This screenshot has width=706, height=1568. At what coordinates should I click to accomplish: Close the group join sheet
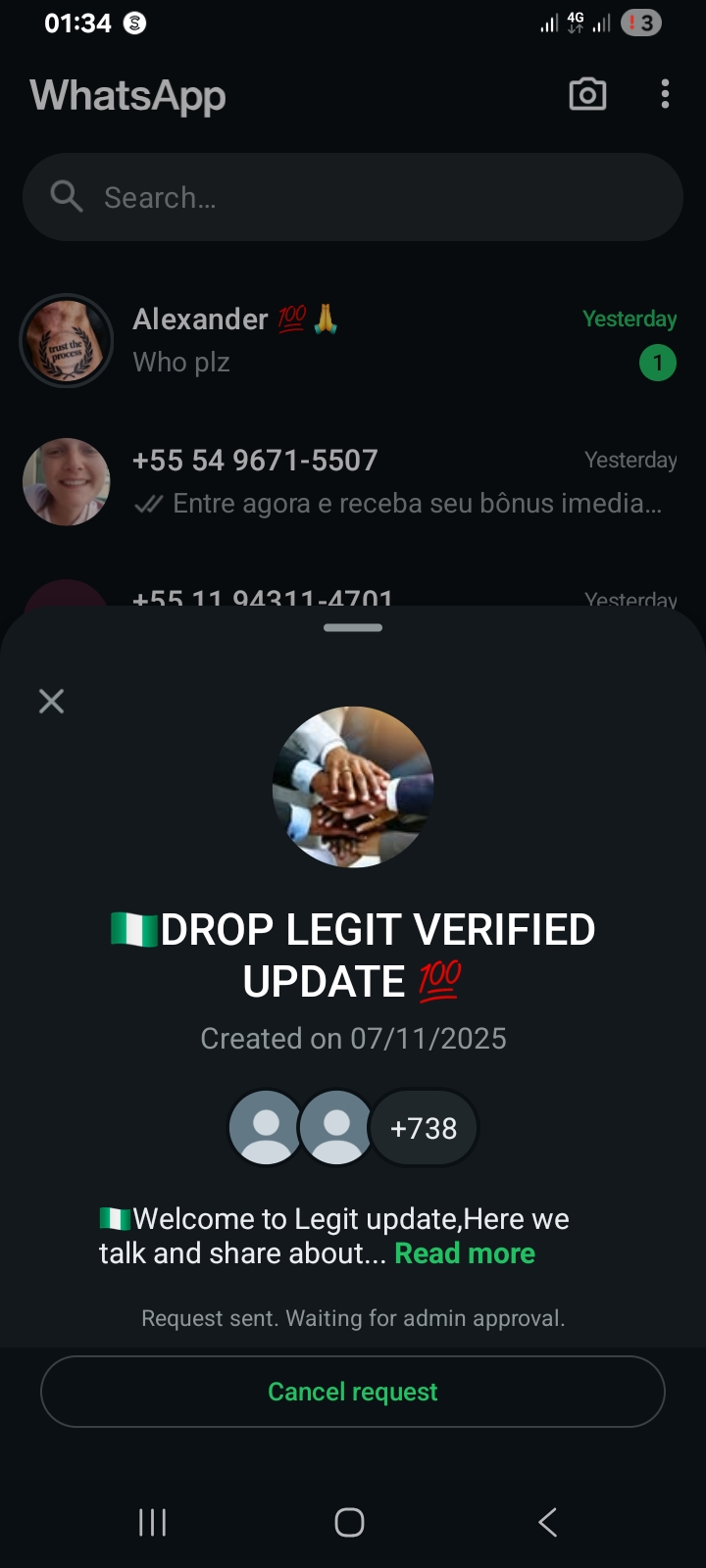[51, 701]
